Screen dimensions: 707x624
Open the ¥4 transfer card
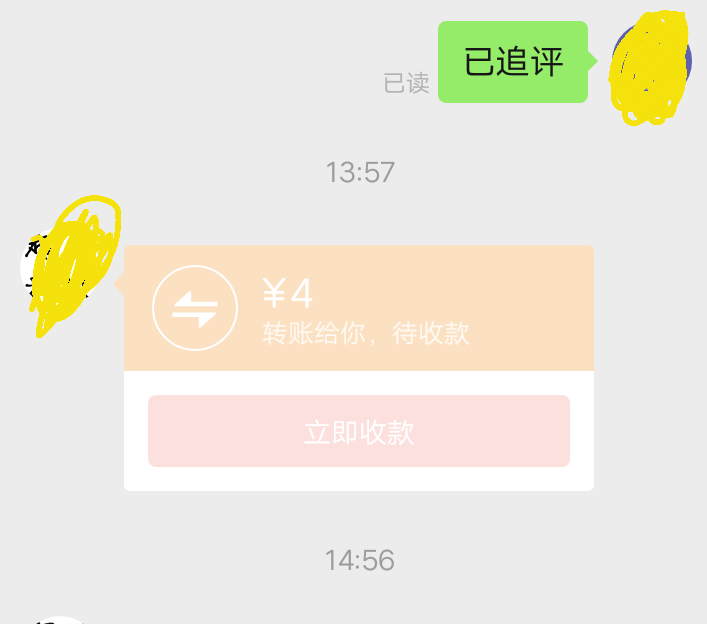point(358,309)
